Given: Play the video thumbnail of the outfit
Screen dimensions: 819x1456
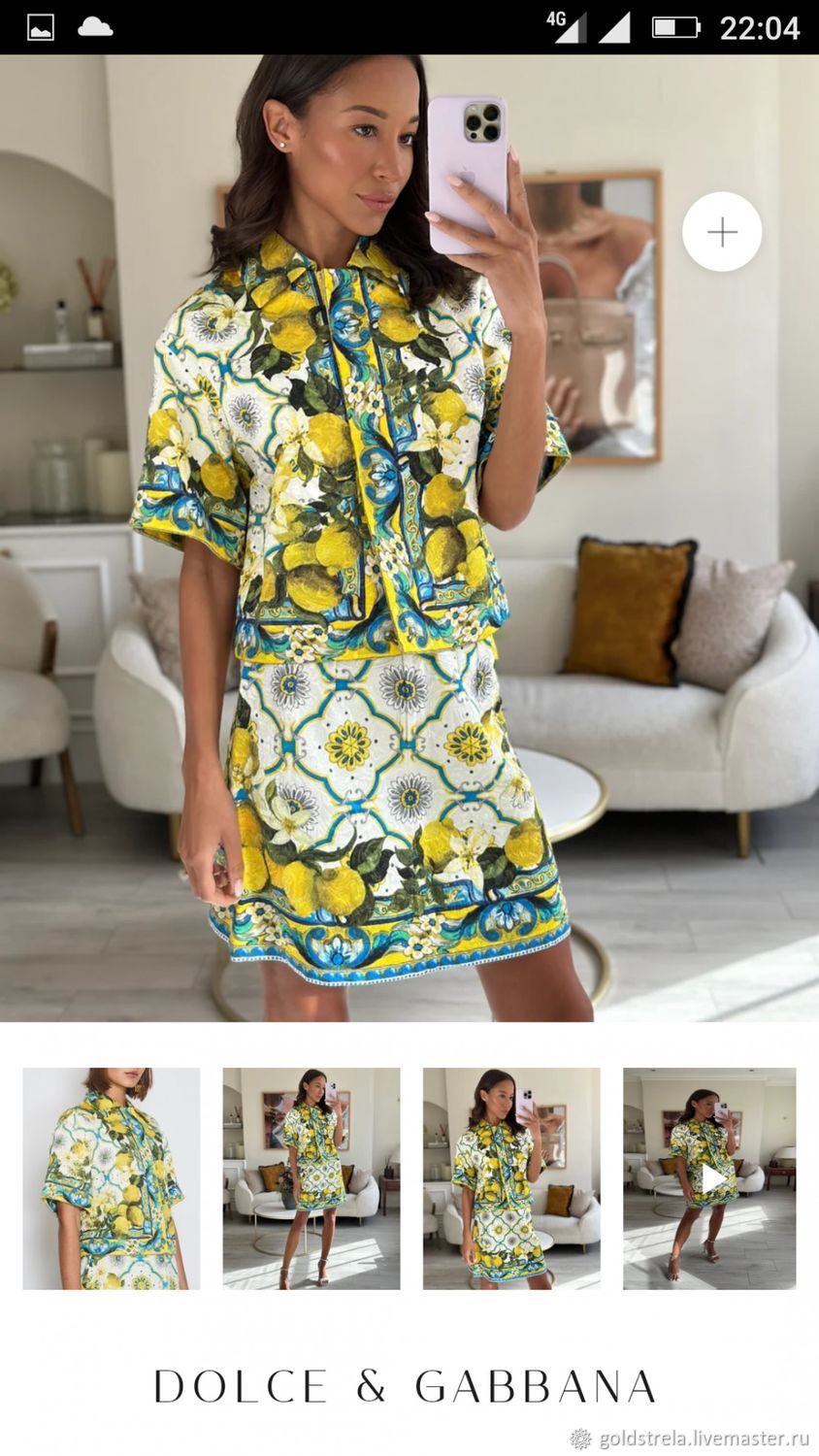Looking at the screenshot, I should tap(709, 1178).
